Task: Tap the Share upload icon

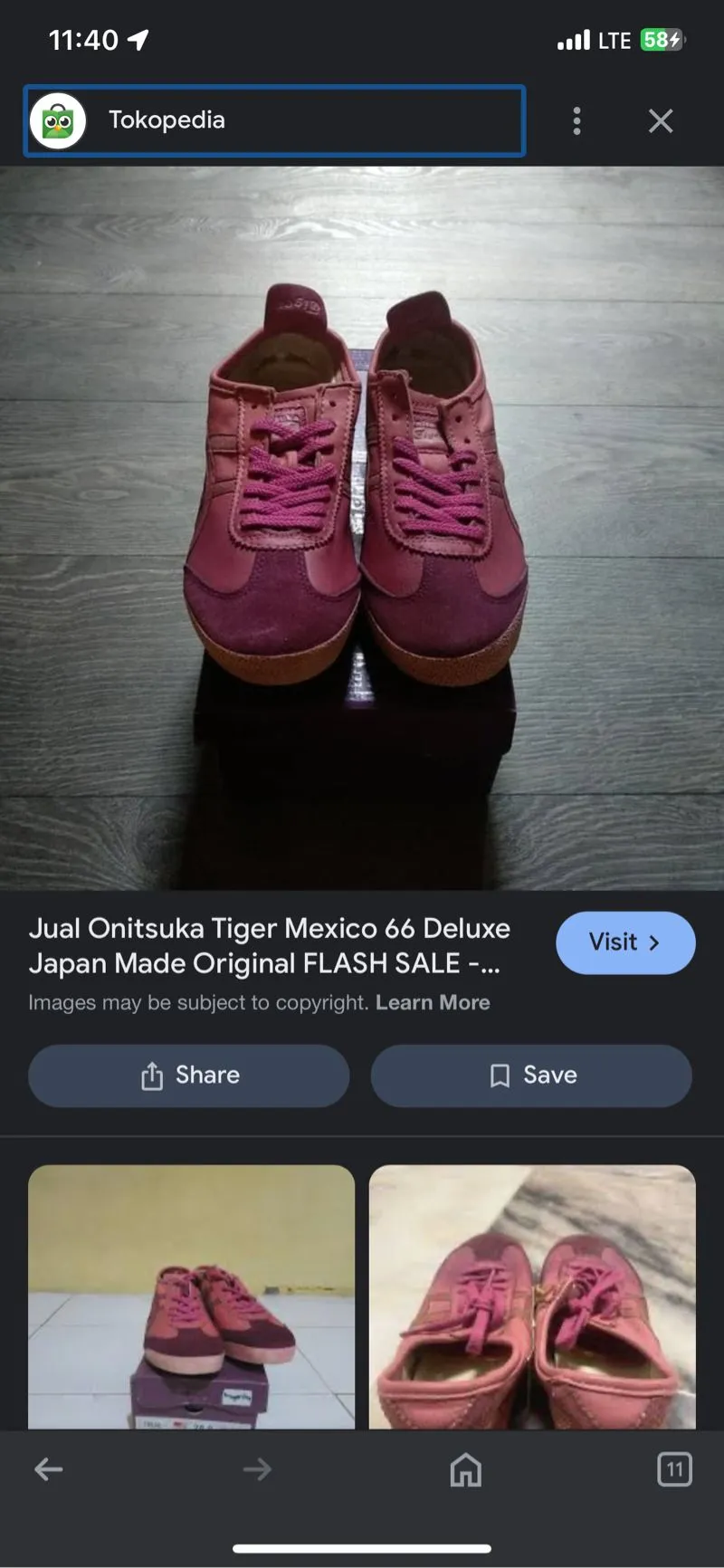Action: [x=150, y=1076]
